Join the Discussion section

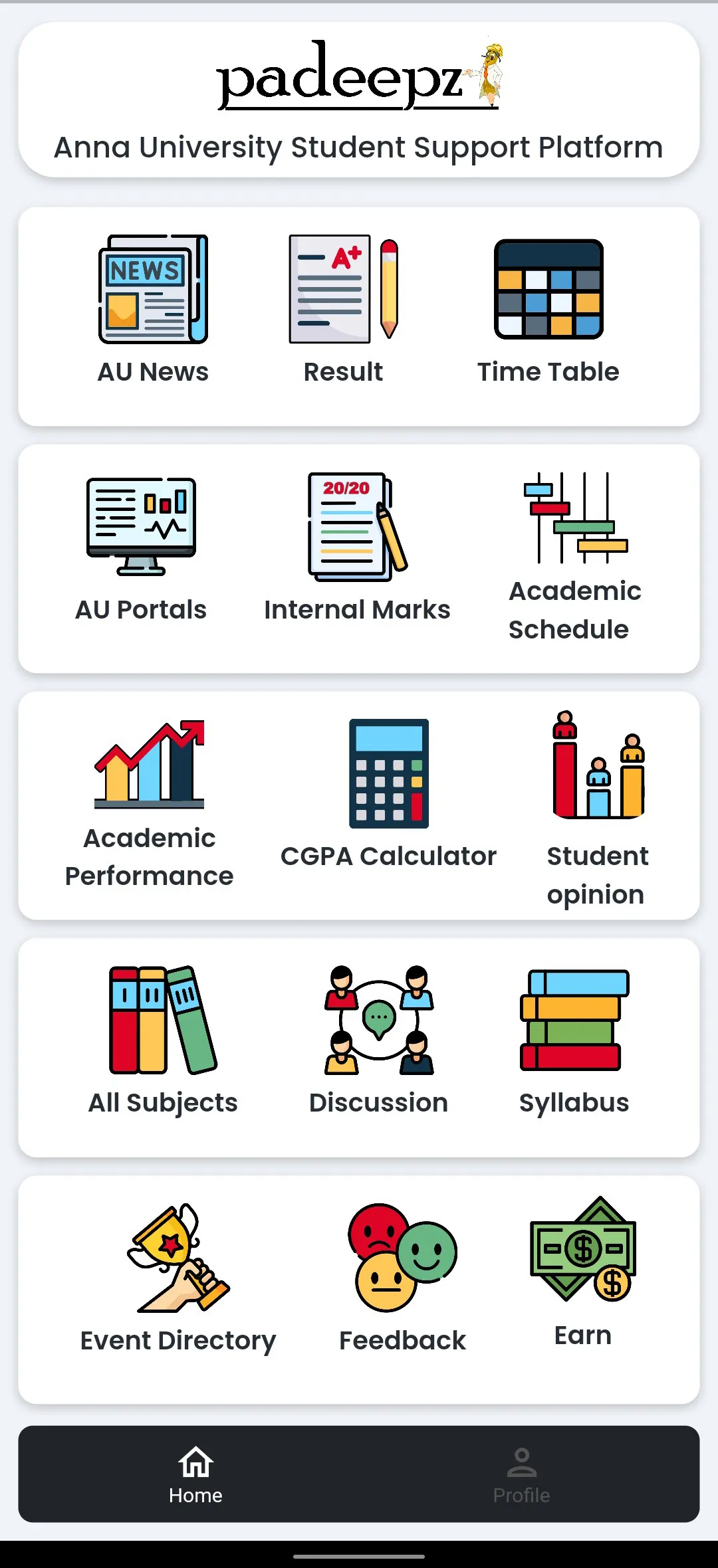pos(379,1040)
